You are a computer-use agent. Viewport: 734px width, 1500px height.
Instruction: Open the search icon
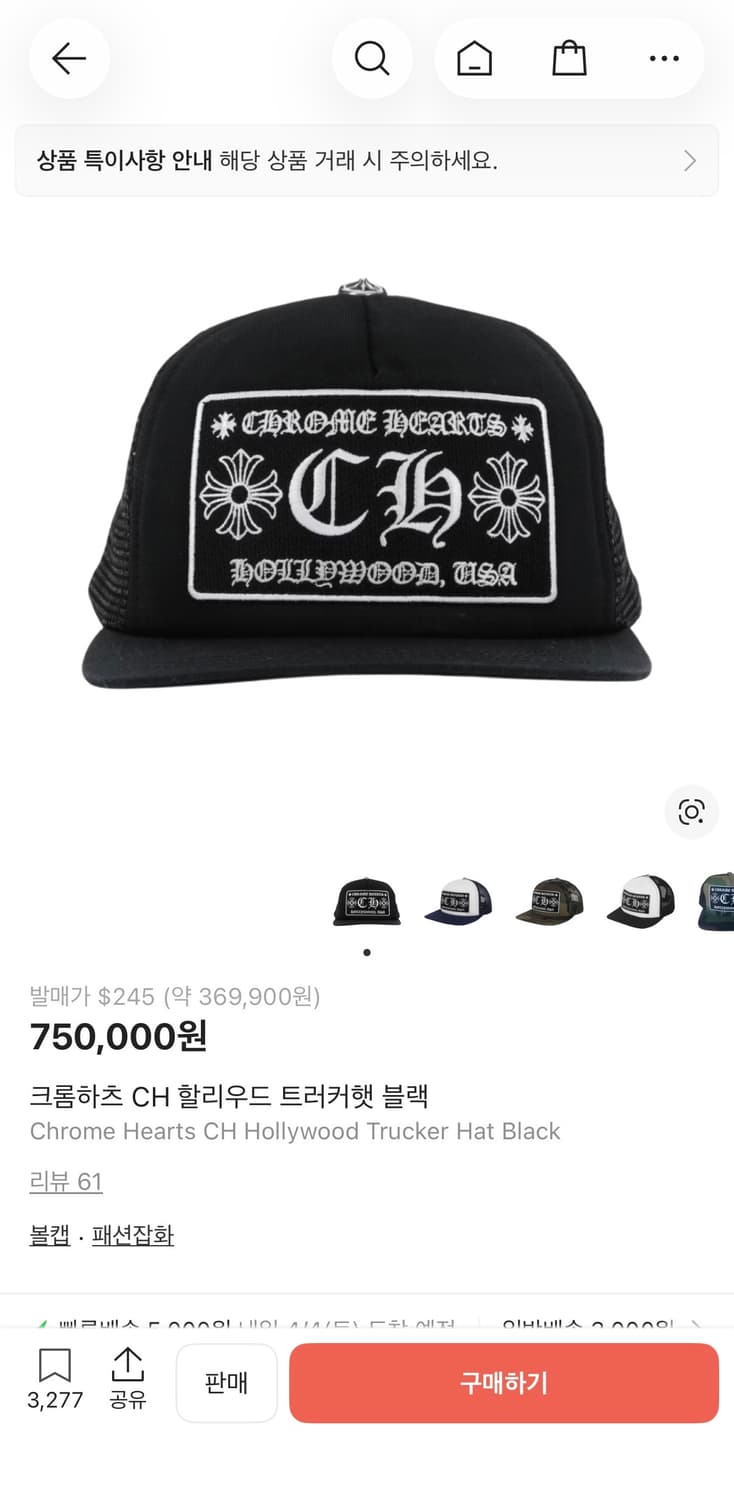372,58
